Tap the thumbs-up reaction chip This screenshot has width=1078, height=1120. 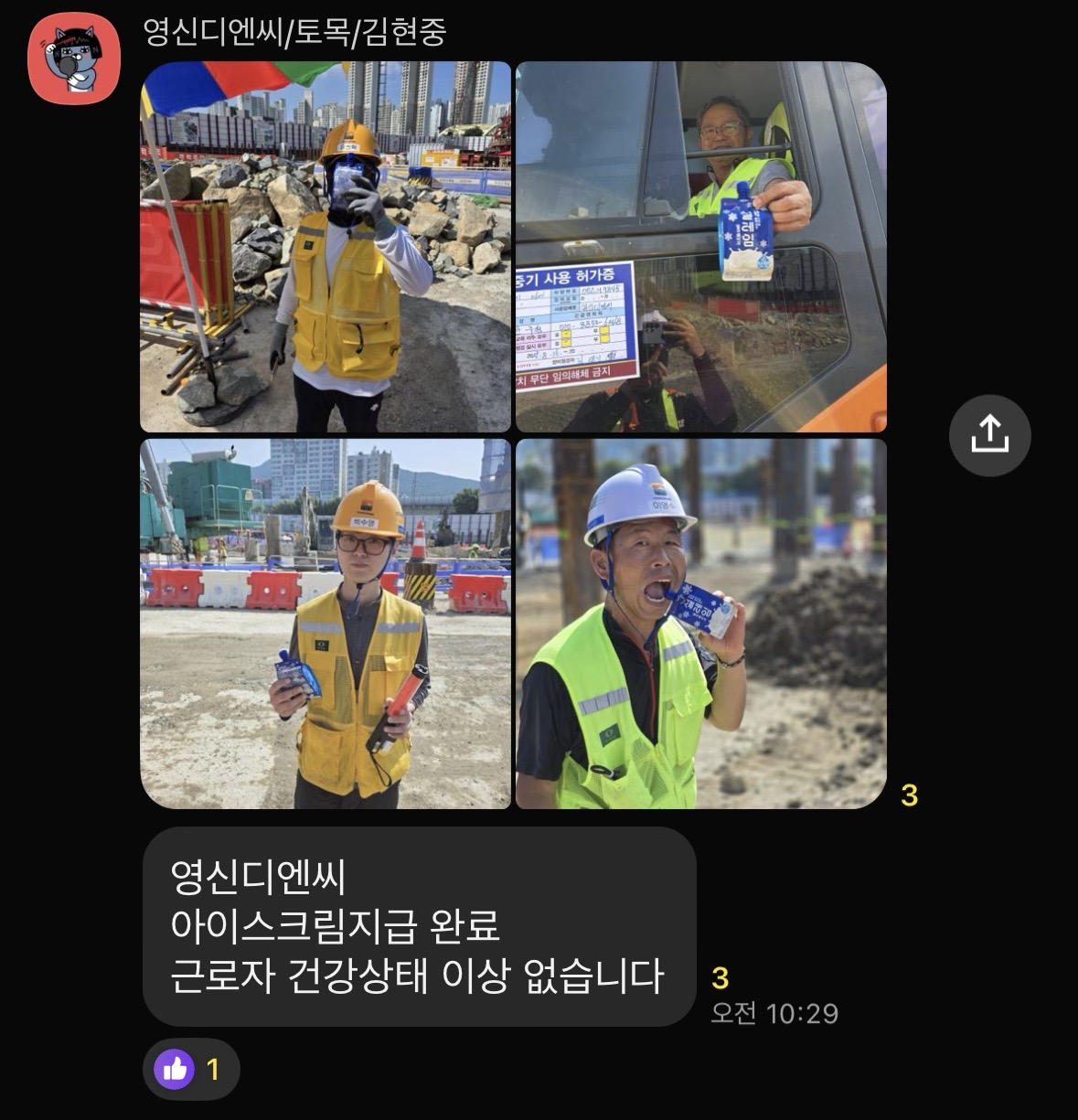coord(191,1069)
